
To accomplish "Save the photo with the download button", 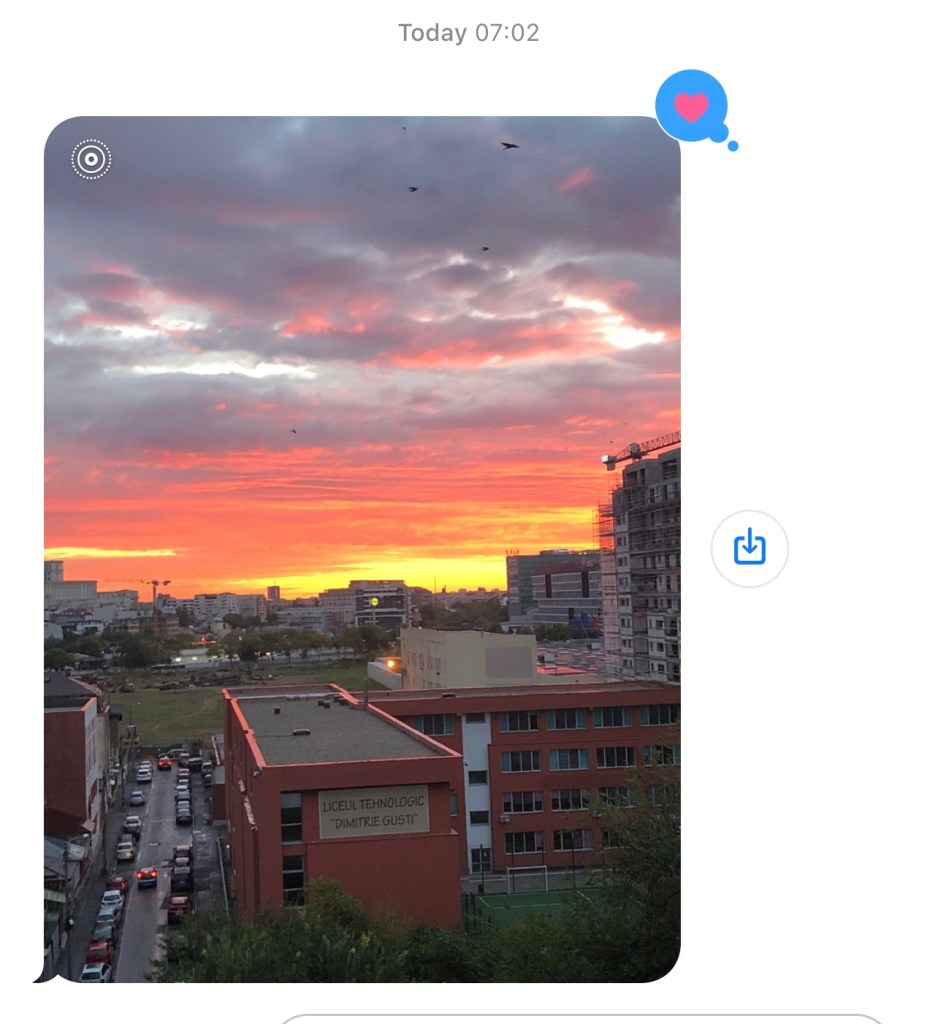I will (x=749, y=548).
